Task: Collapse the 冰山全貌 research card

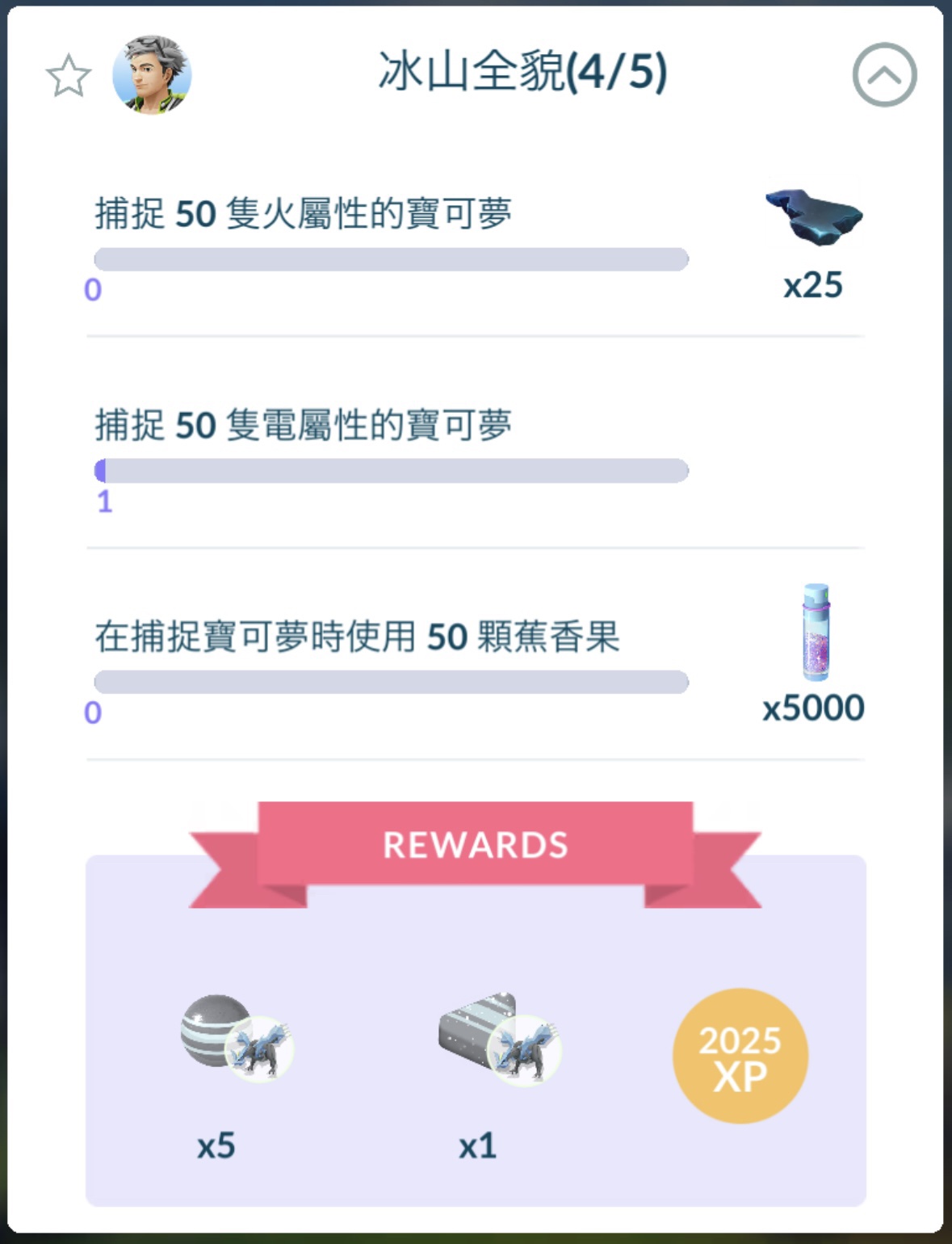Action: tap(884, 75)
